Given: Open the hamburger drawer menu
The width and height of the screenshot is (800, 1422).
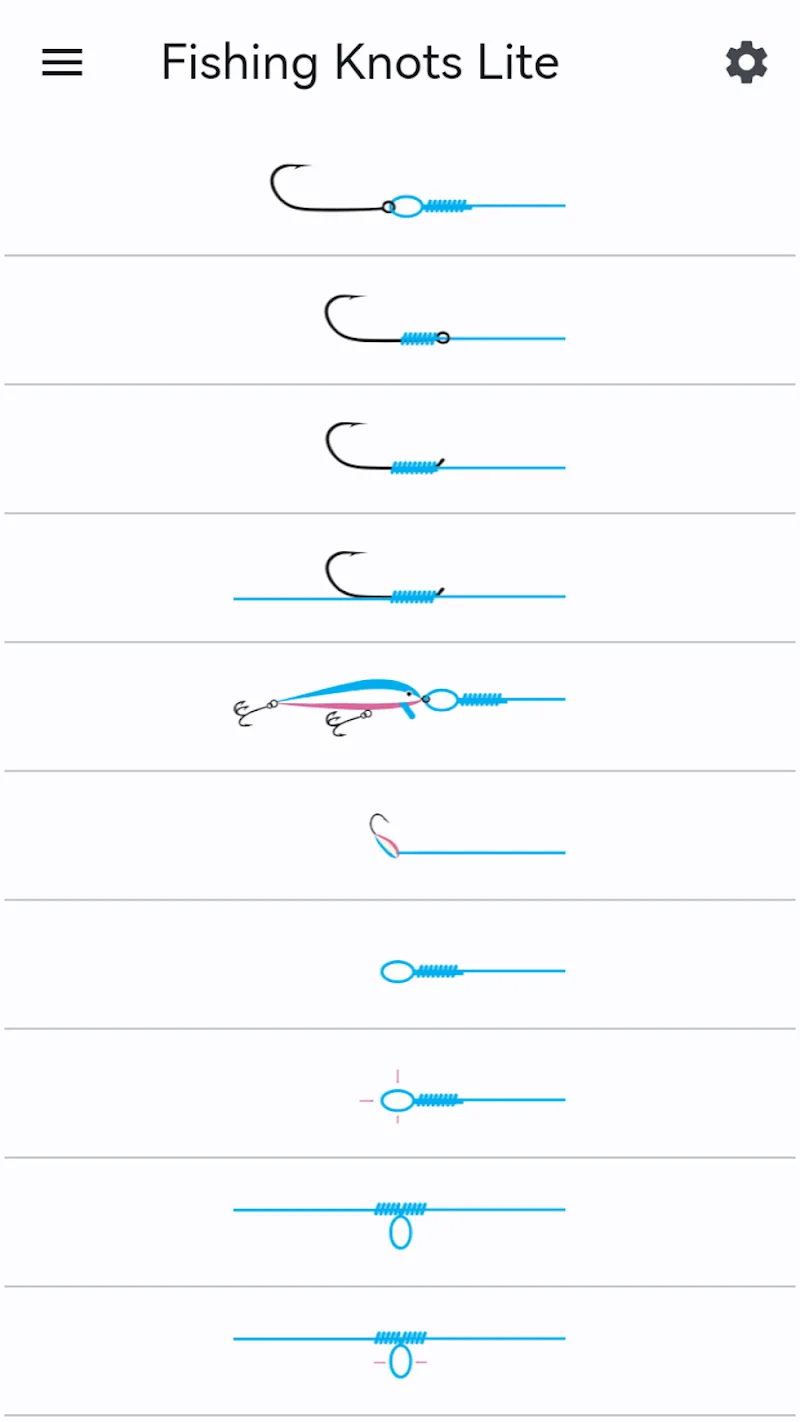Looking at the screenshot, I should click(62, 63).
